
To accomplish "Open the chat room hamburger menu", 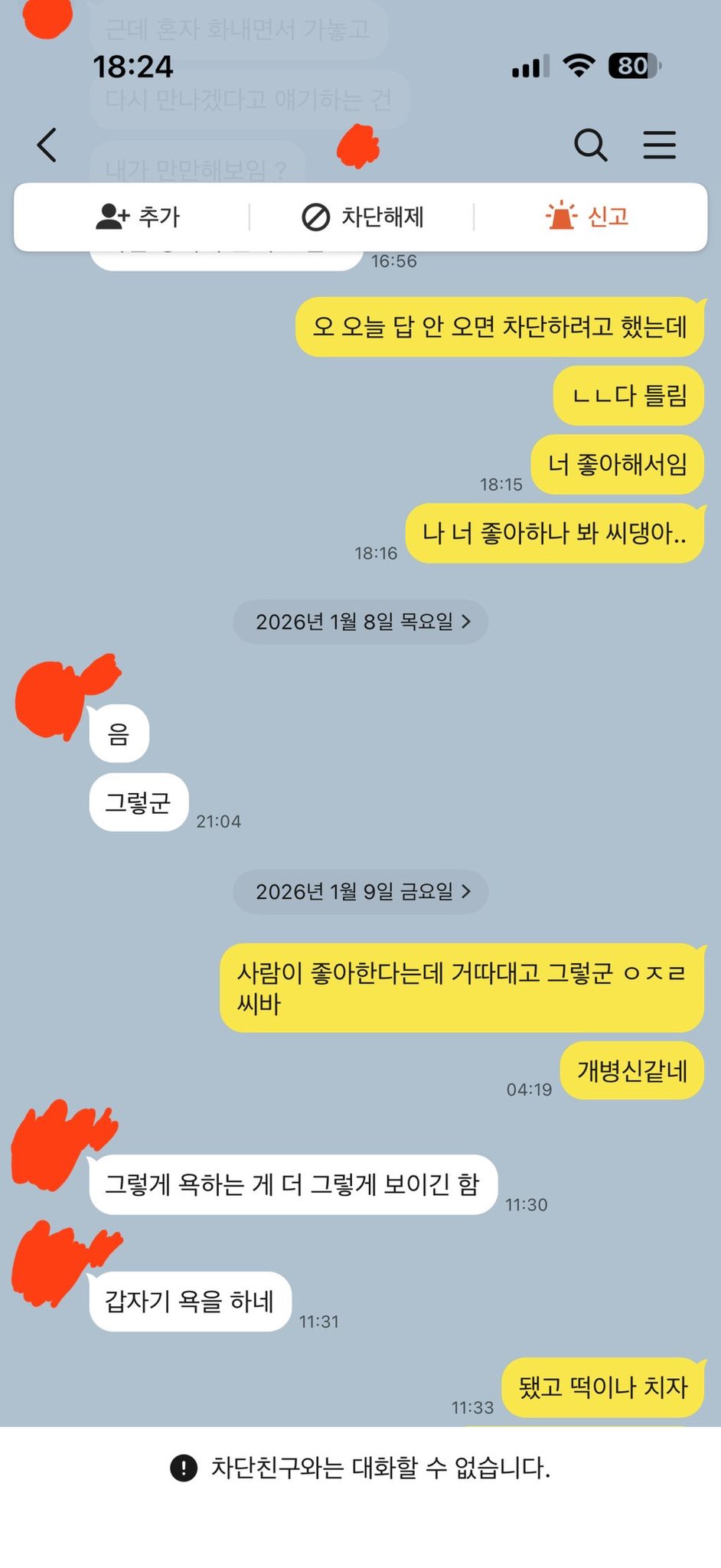I will tap(659, 145).
